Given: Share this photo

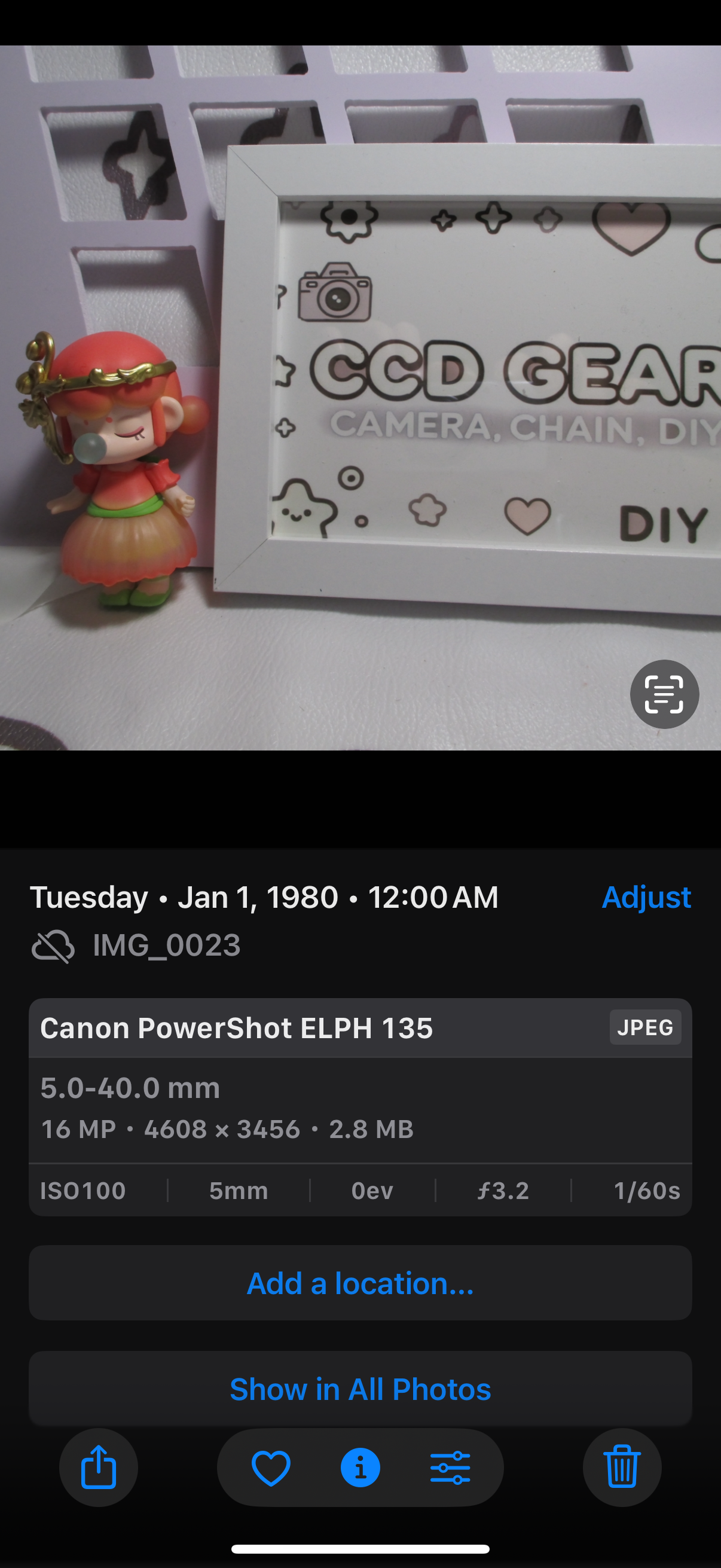Looking at the screenshot, I should pos(99,1467).
